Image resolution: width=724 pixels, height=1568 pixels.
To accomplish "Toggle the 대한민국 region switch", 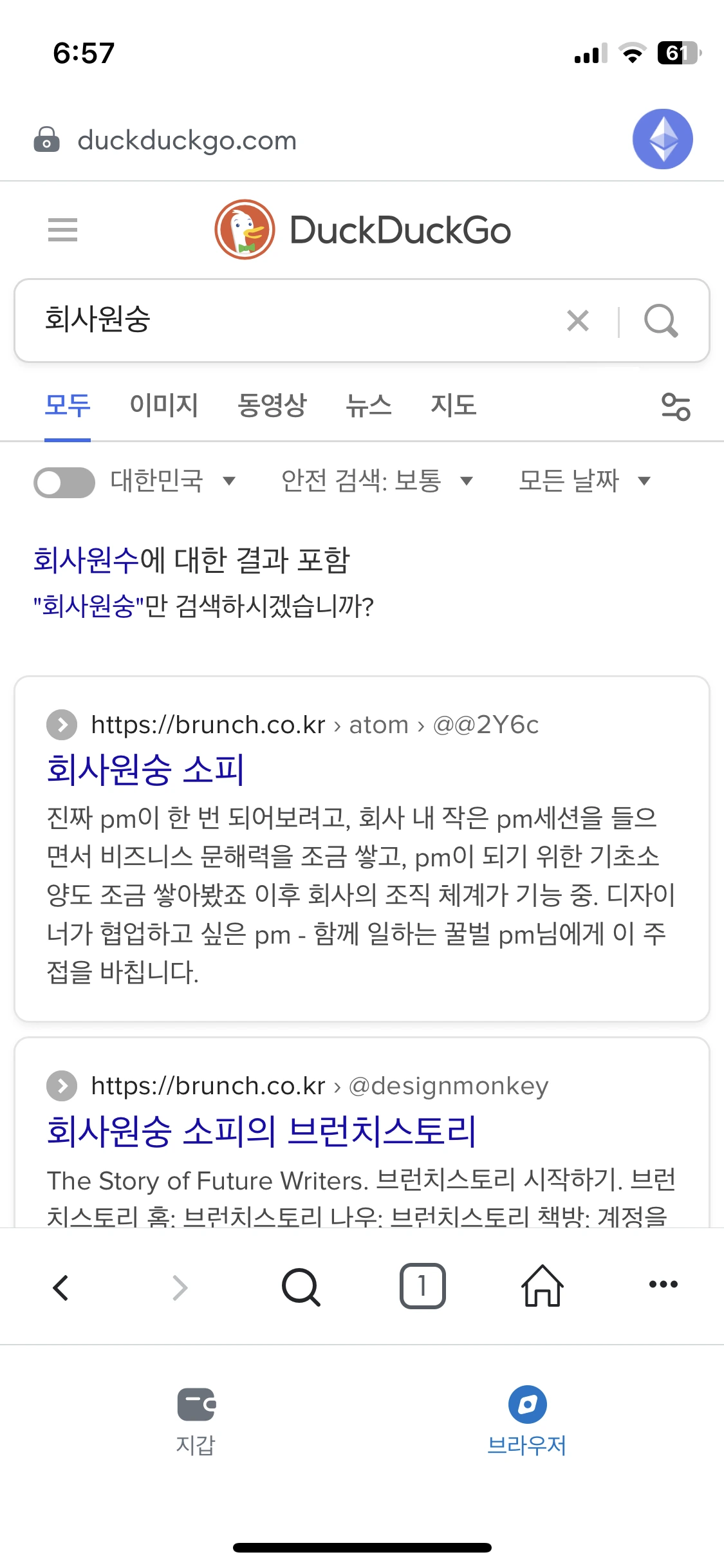I will (64, 482).
